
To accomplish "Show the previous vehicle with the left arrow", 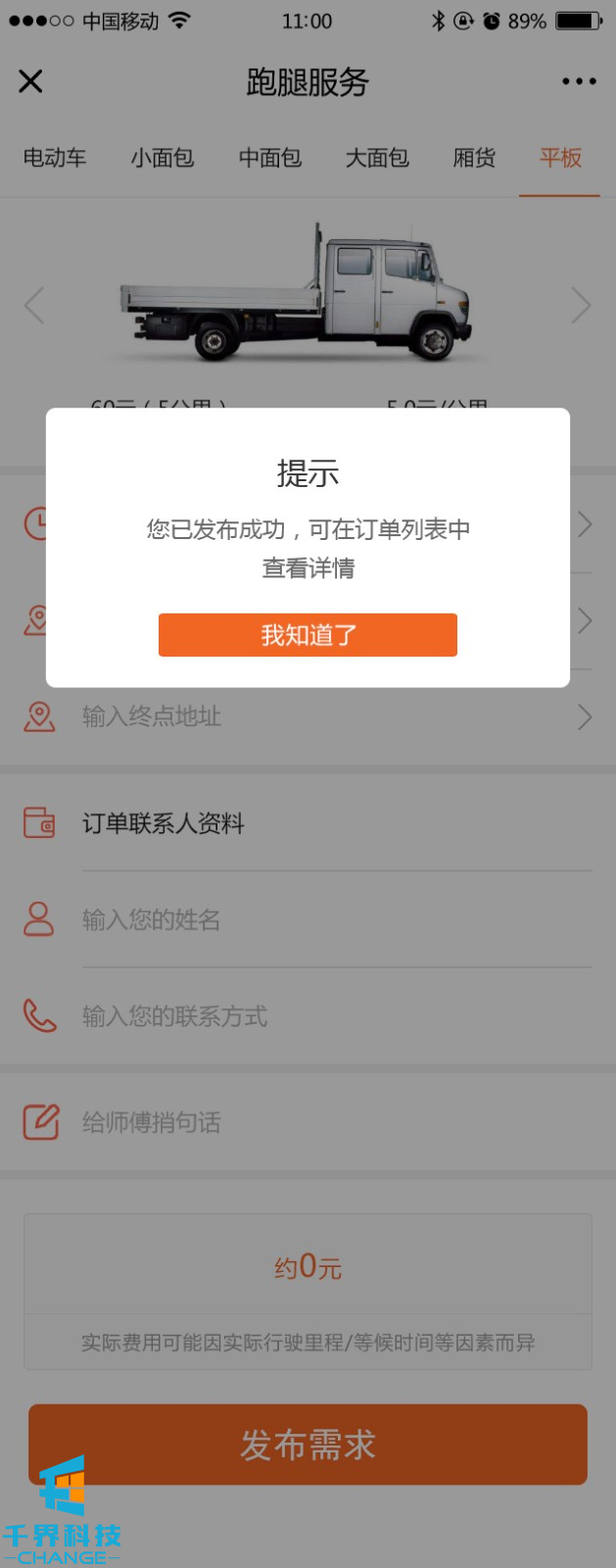I will (34, 306).
